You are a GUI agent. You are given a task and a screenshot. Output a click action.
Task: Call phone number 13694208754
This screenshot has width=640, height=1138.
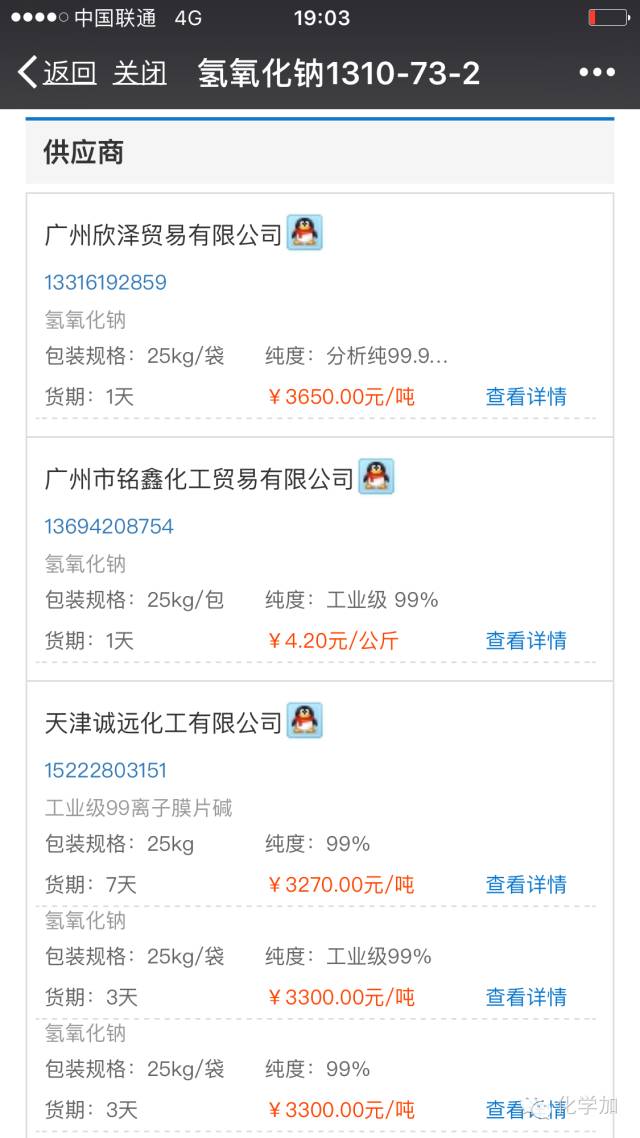point(109,526)
